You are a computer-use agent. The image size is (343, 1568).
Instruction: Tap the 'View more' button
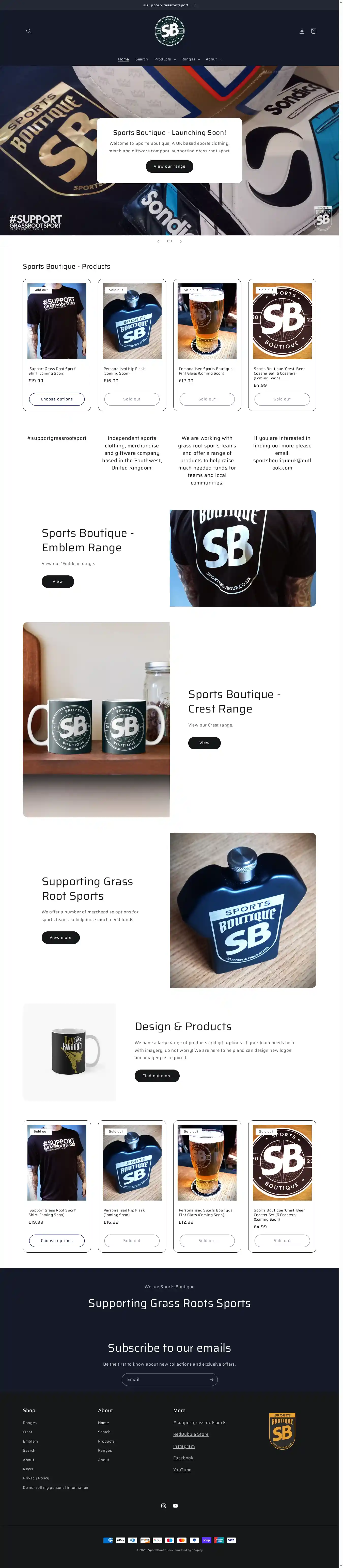pyautogui.click(x=60, y=937)
